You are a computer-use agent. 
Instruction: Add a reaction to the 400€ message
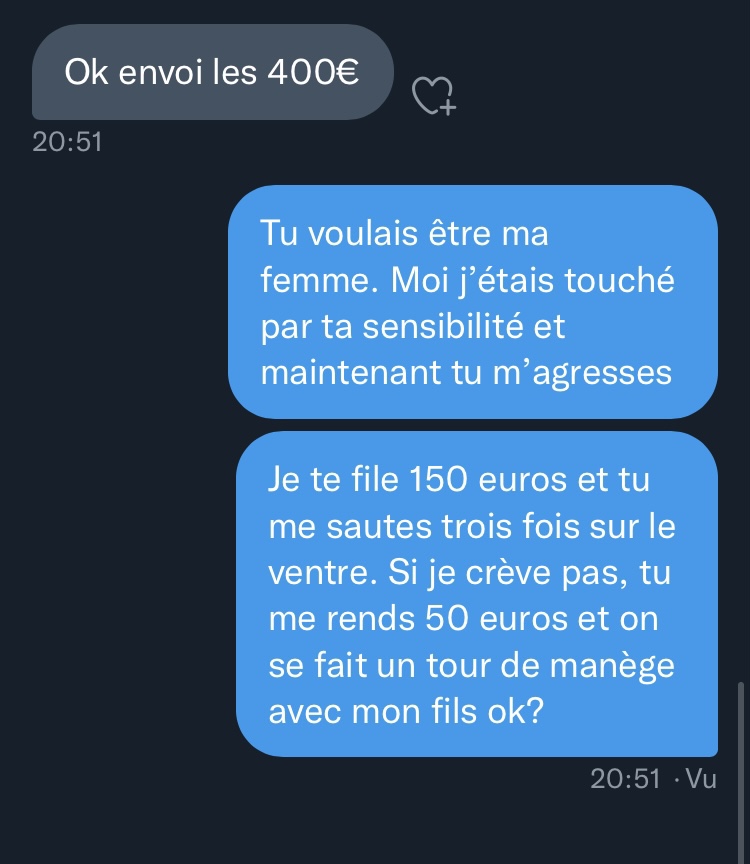coord(434,96)
